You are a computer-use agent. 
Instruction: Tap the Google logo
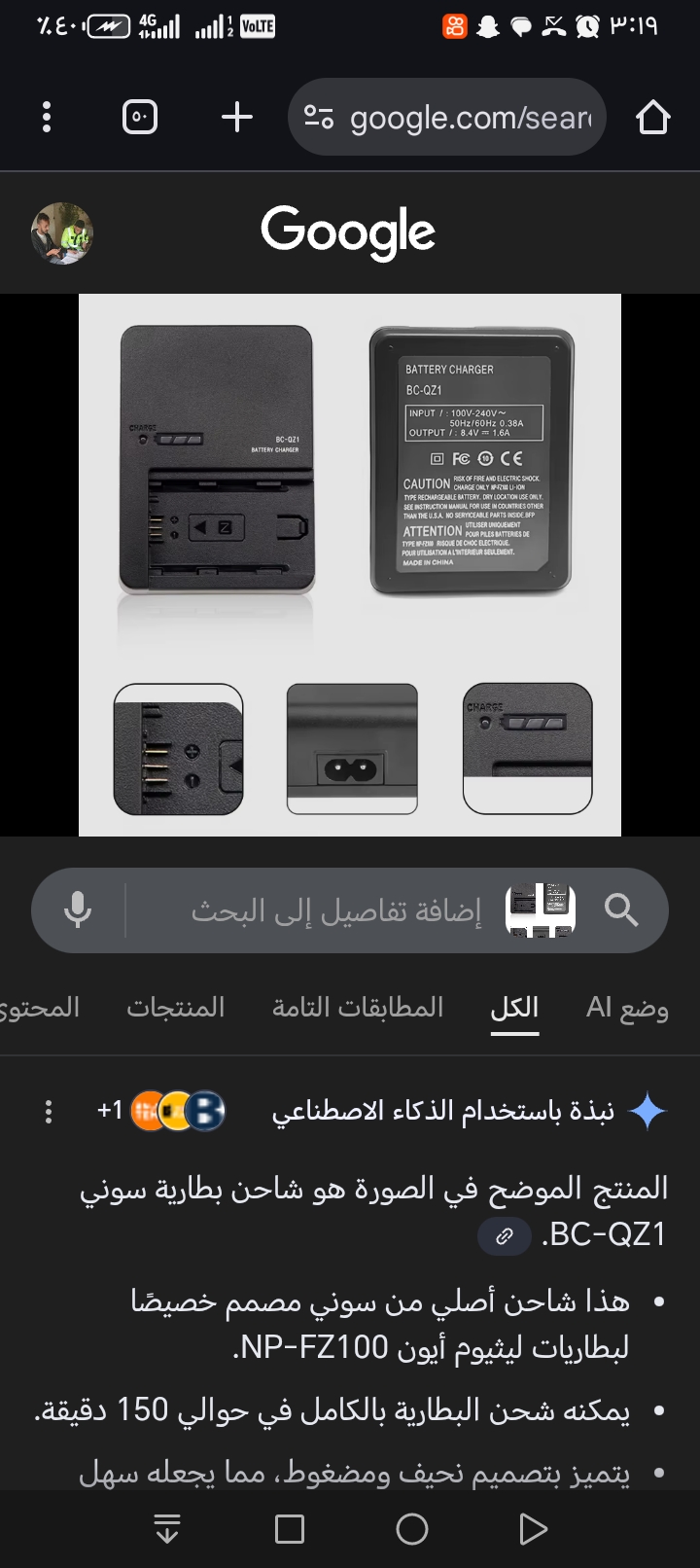[349, 232]
